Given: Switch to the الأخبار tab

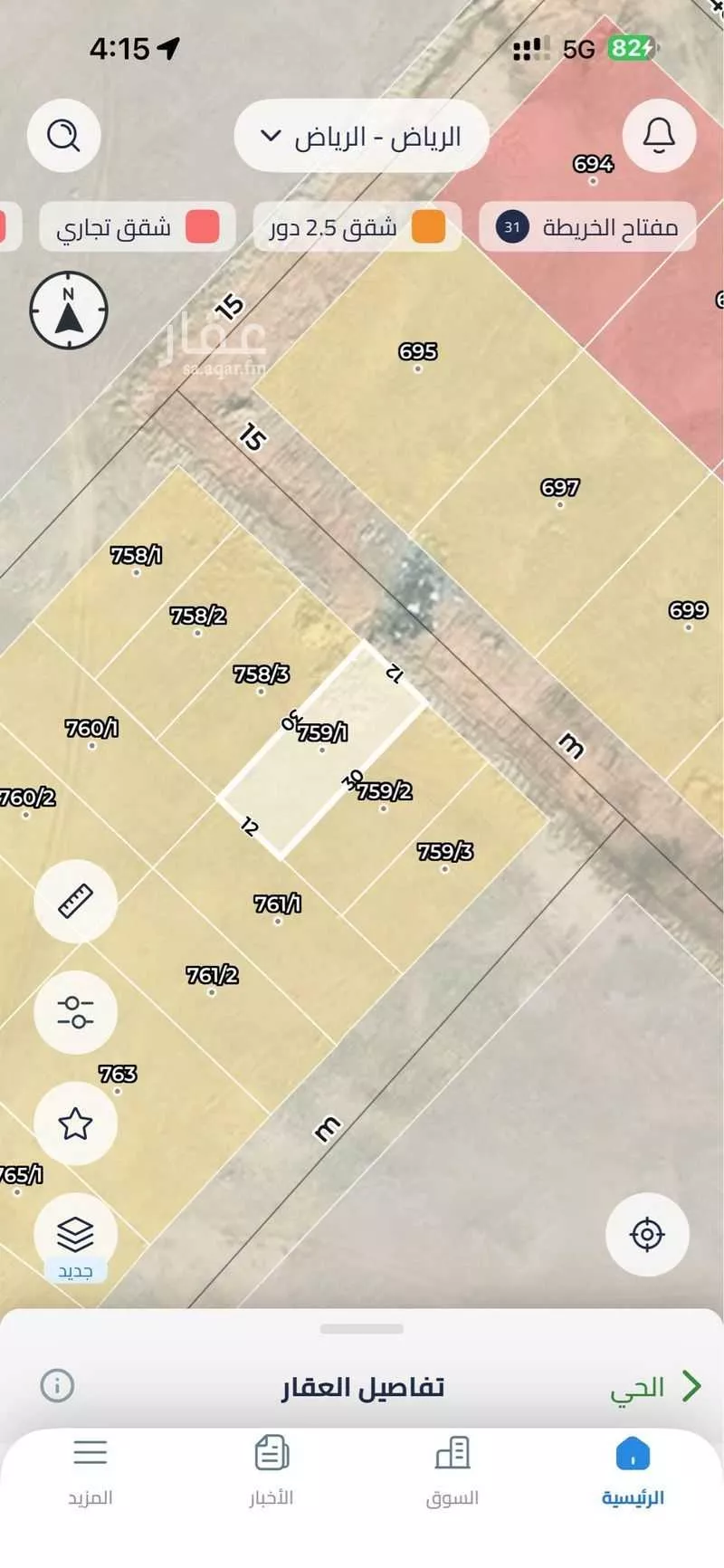Looking at the screenshot, I should point(271,1471).
